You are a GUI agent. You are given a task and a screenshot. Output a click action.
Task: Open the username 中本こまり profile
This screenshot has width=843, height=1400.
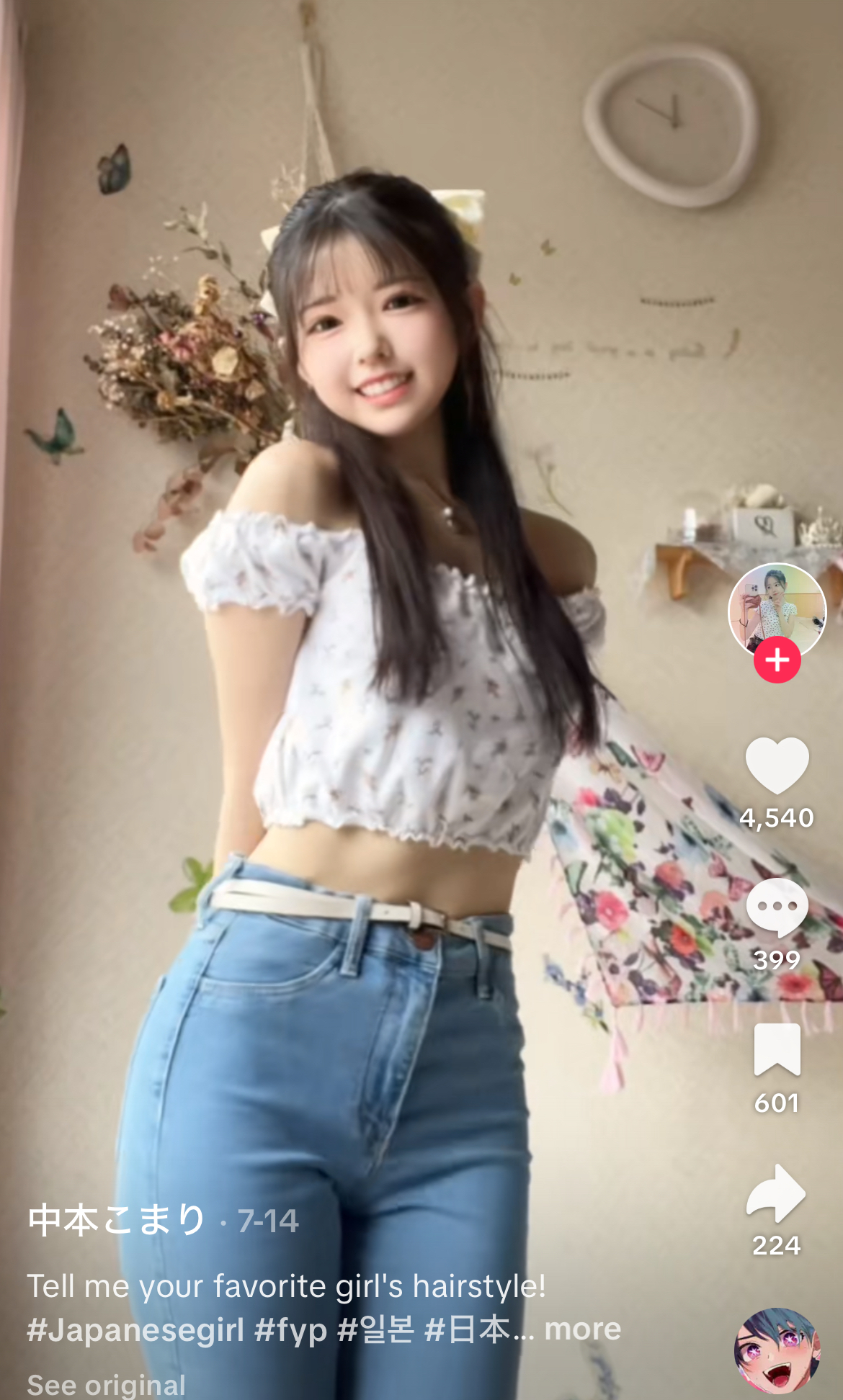117,1221
